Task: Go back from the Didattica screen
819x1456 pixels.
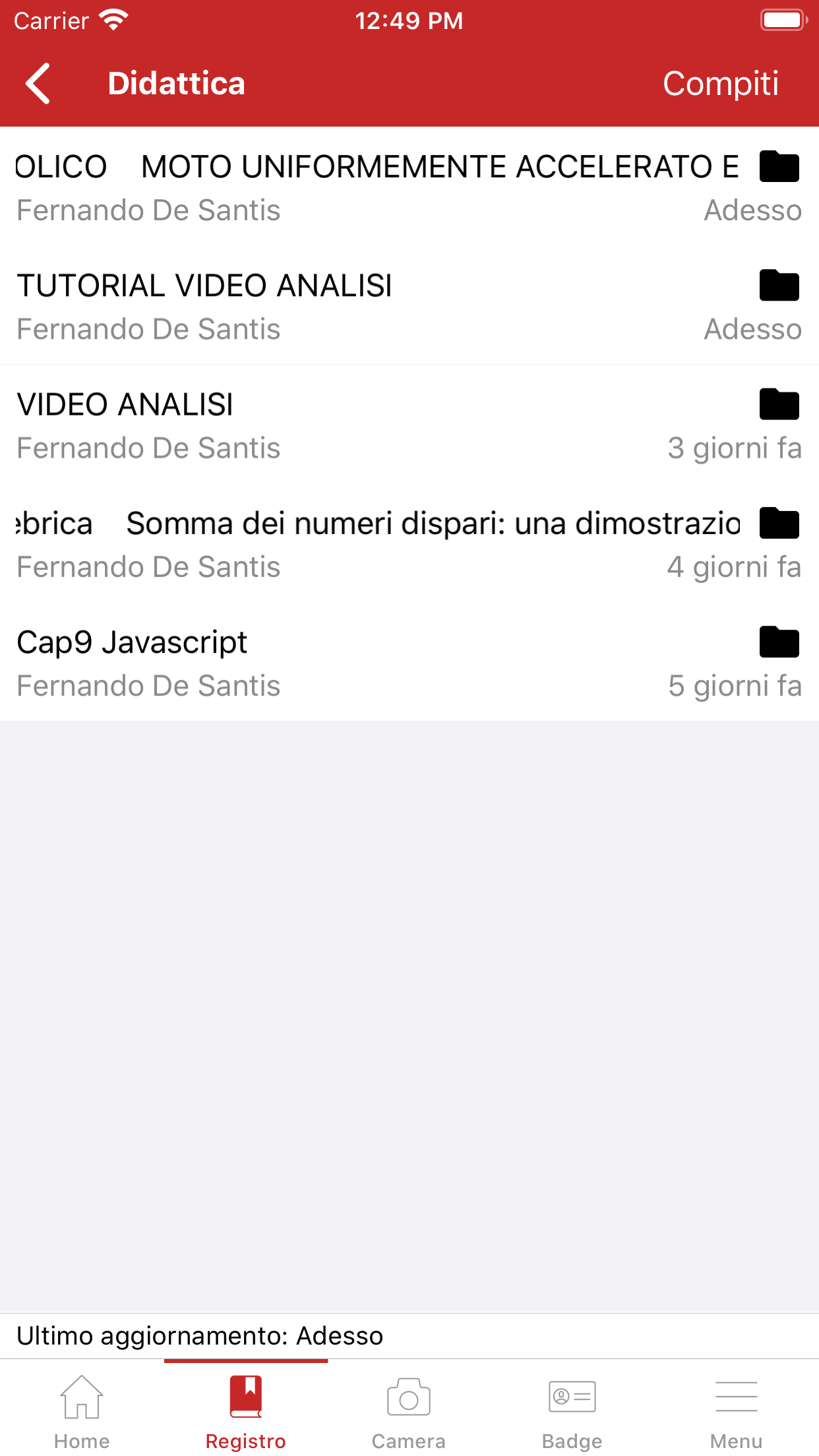Action: pyautogui.click(x=38, y=84)
